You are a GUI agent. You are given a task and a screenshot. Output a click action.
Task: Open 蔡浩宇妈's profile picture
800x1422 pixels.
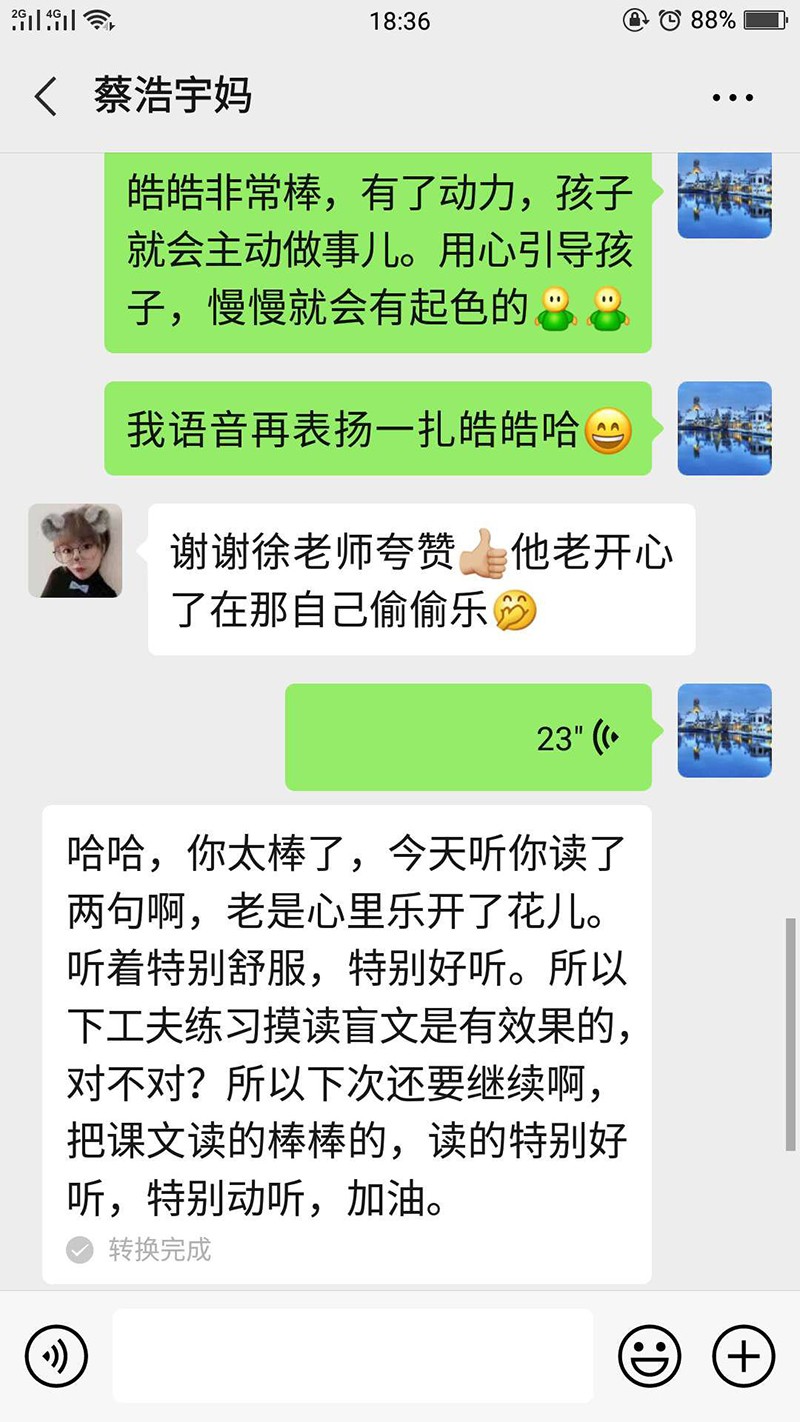point(75,550)
